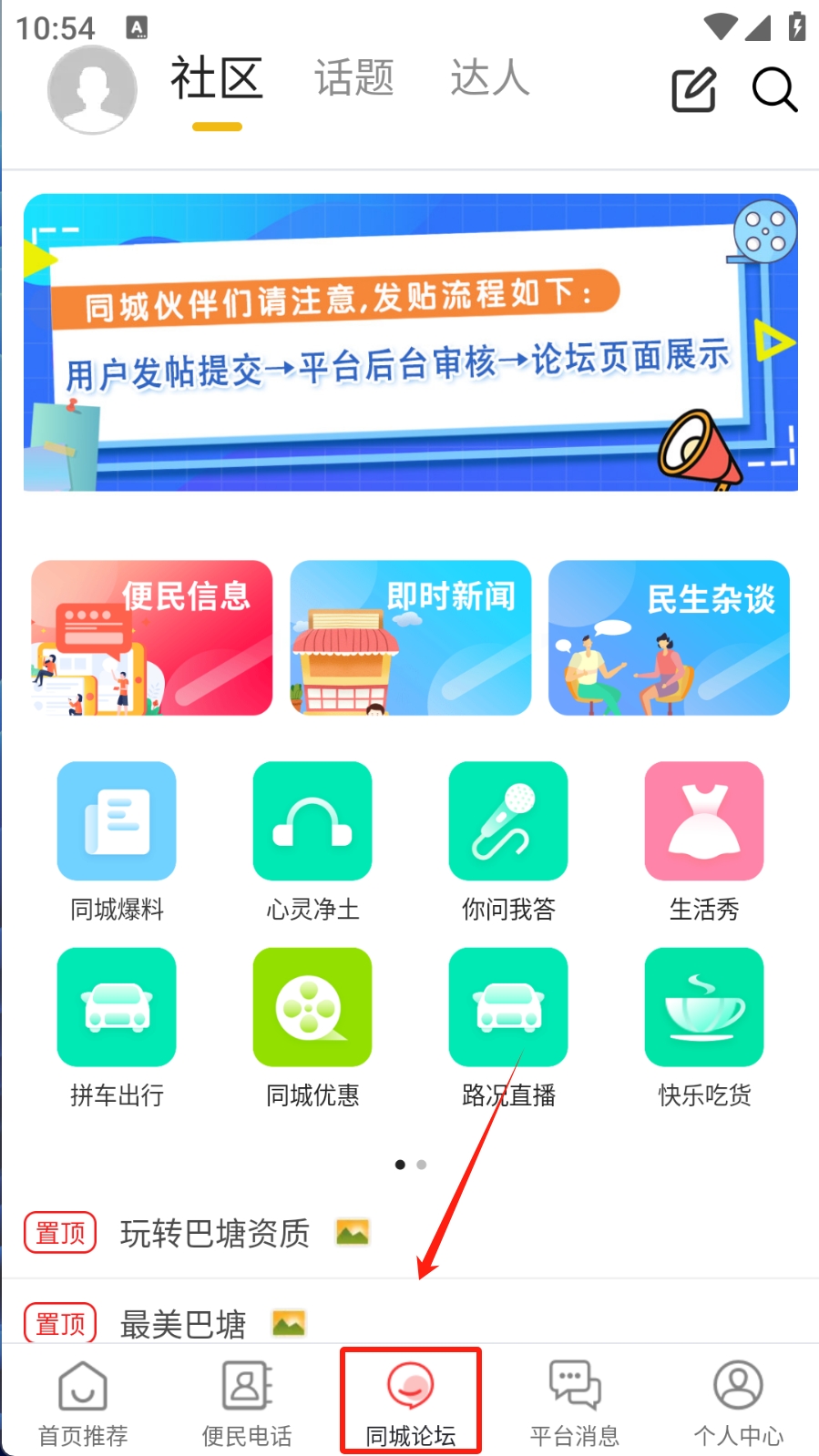Switch to the 话题 tab
The width and height of the screenshot is (819, 1456).
[x=354, y=78]
